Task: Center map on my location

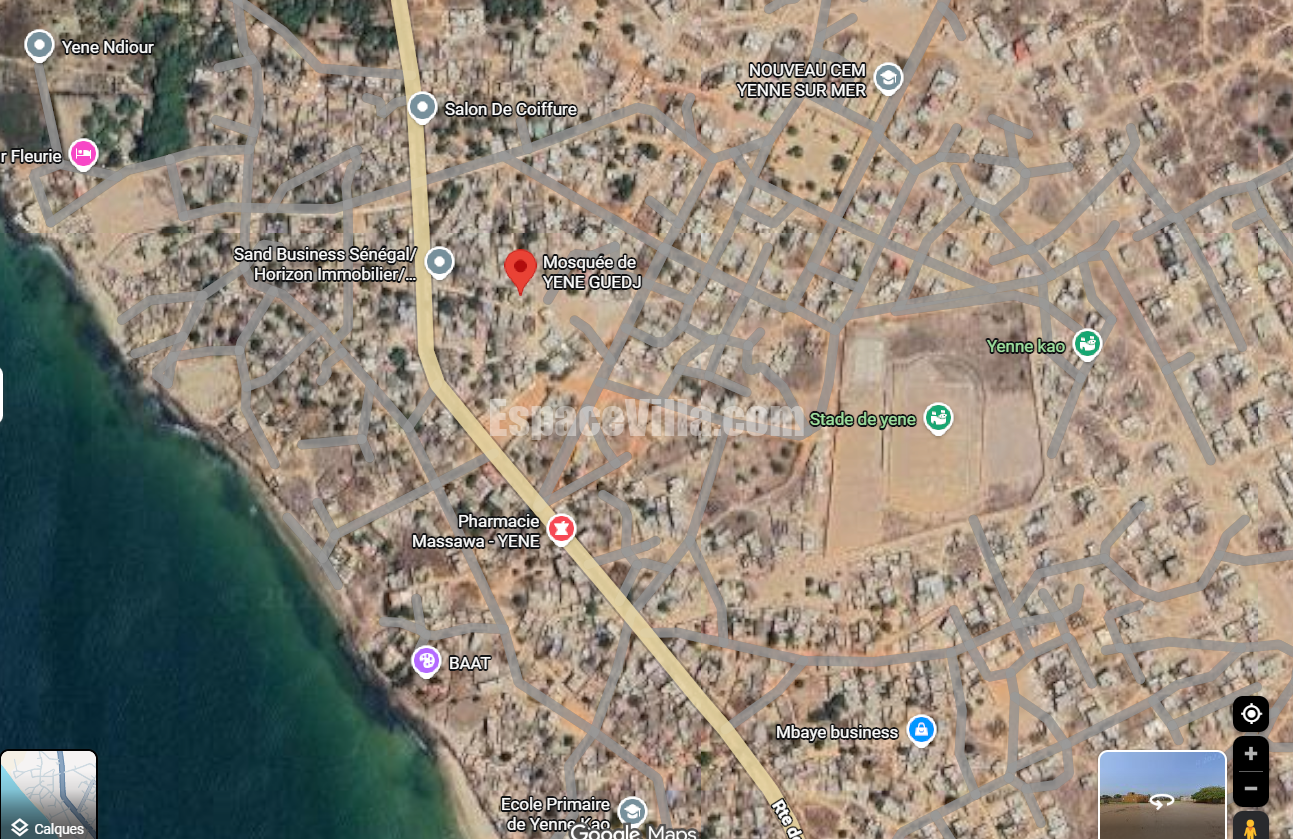Action: coord(1250,714)
